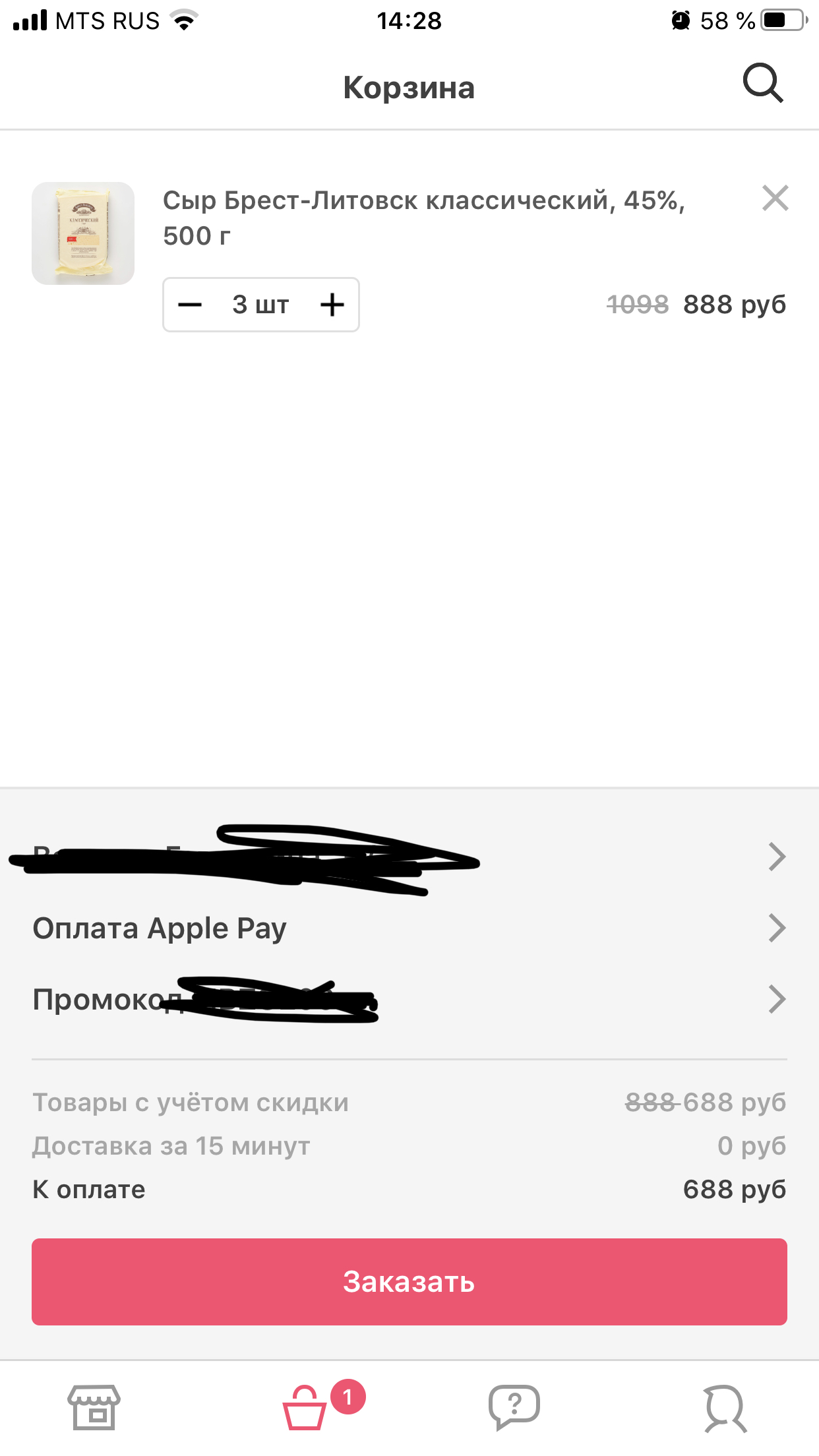Open the basket tab with badge
Image resolution: width=819 pixels, height=1456 pixels.
[305, 1407]
